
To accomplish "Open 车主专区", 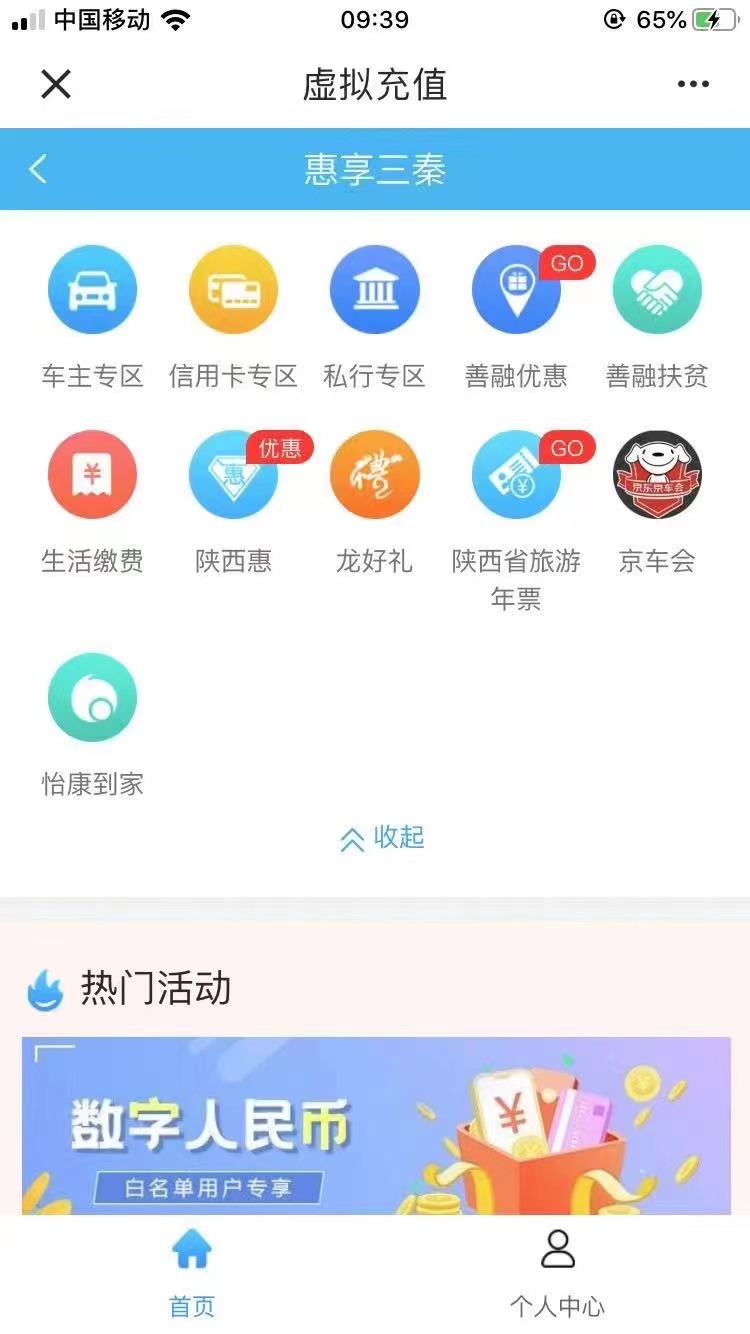I will 92,290.
